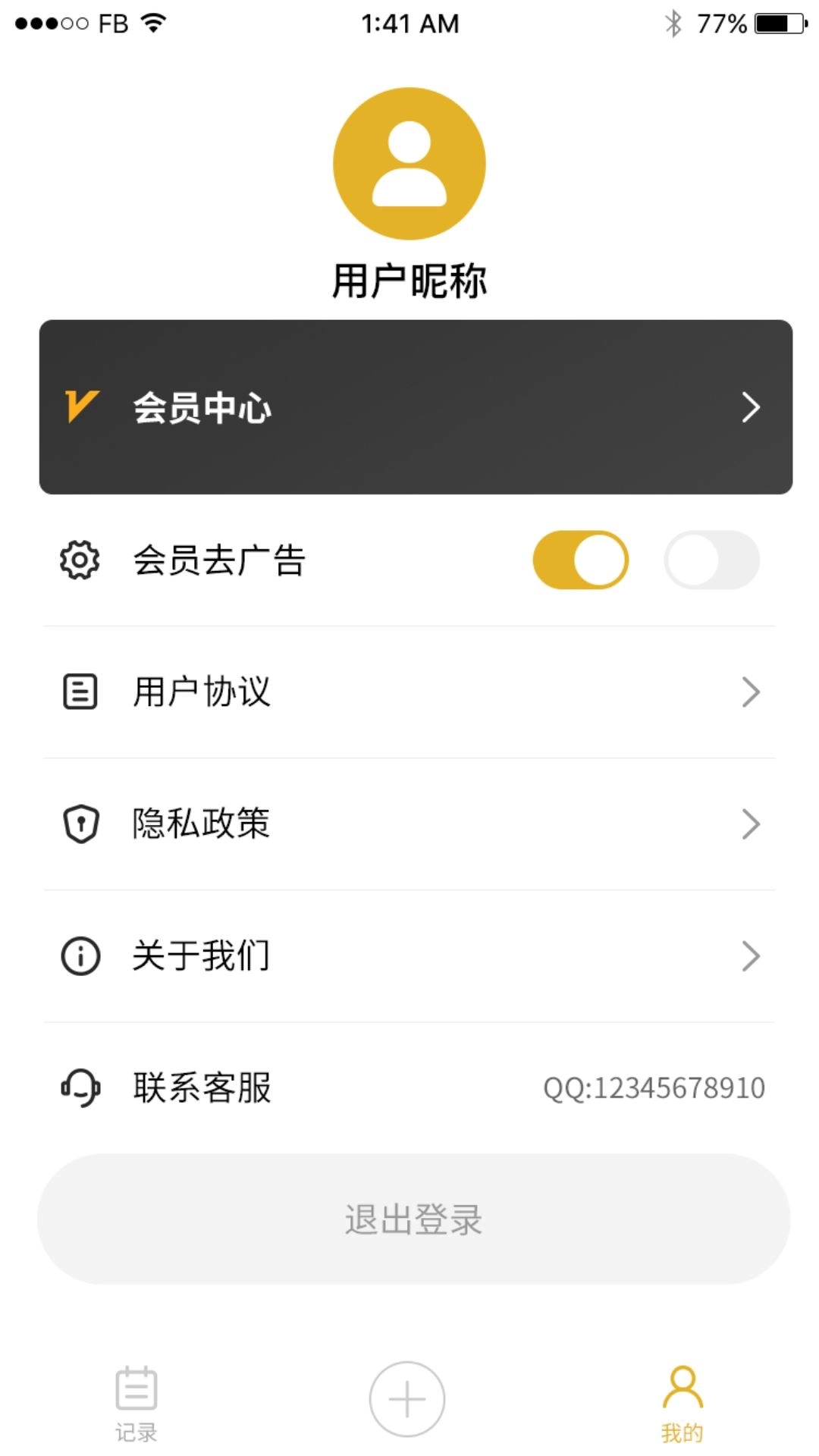Select the V membership icon on 会员中心 banner
Image resolution: width=819 pixels, height=1456 pixels.
click(81, 406)
